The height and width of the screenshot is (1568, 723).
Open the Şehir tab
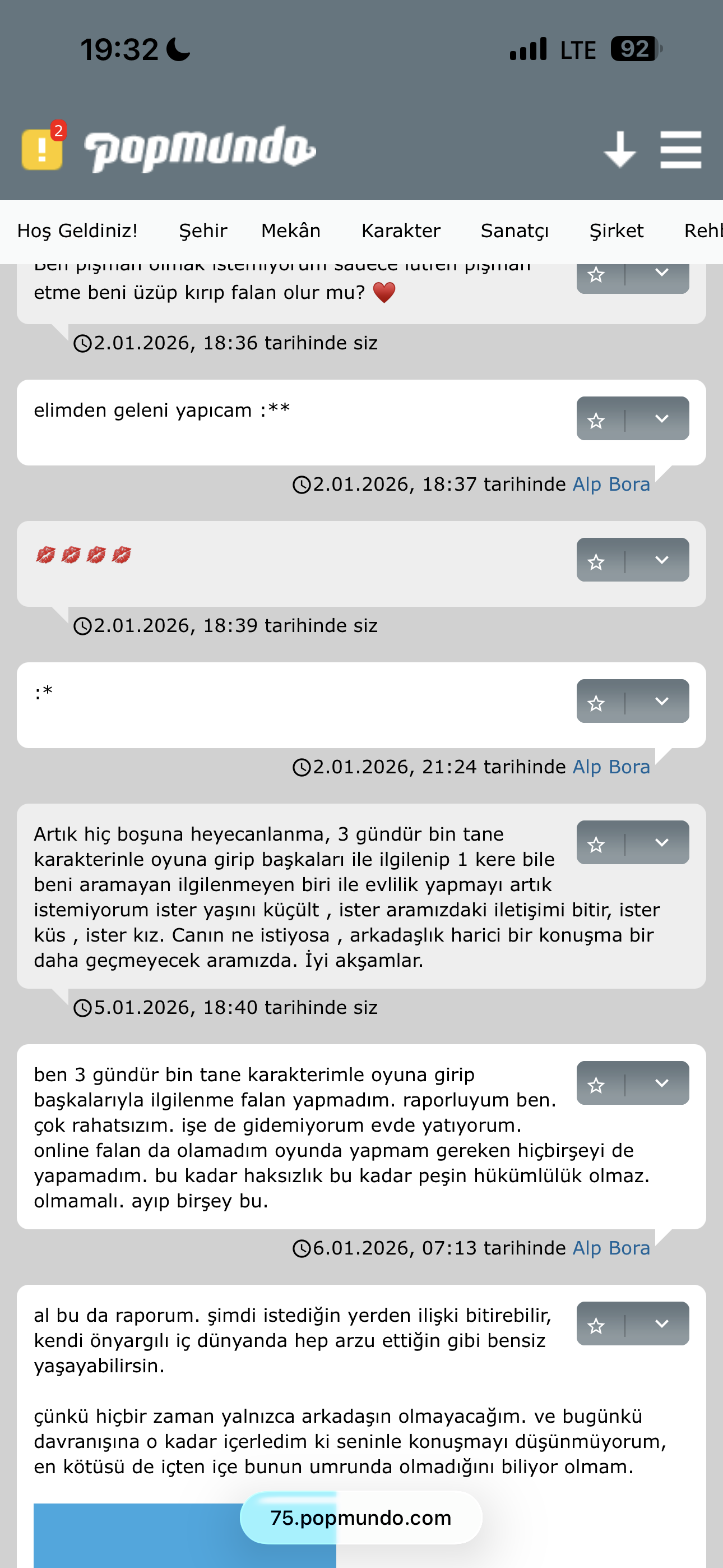(x=203, y=230)
